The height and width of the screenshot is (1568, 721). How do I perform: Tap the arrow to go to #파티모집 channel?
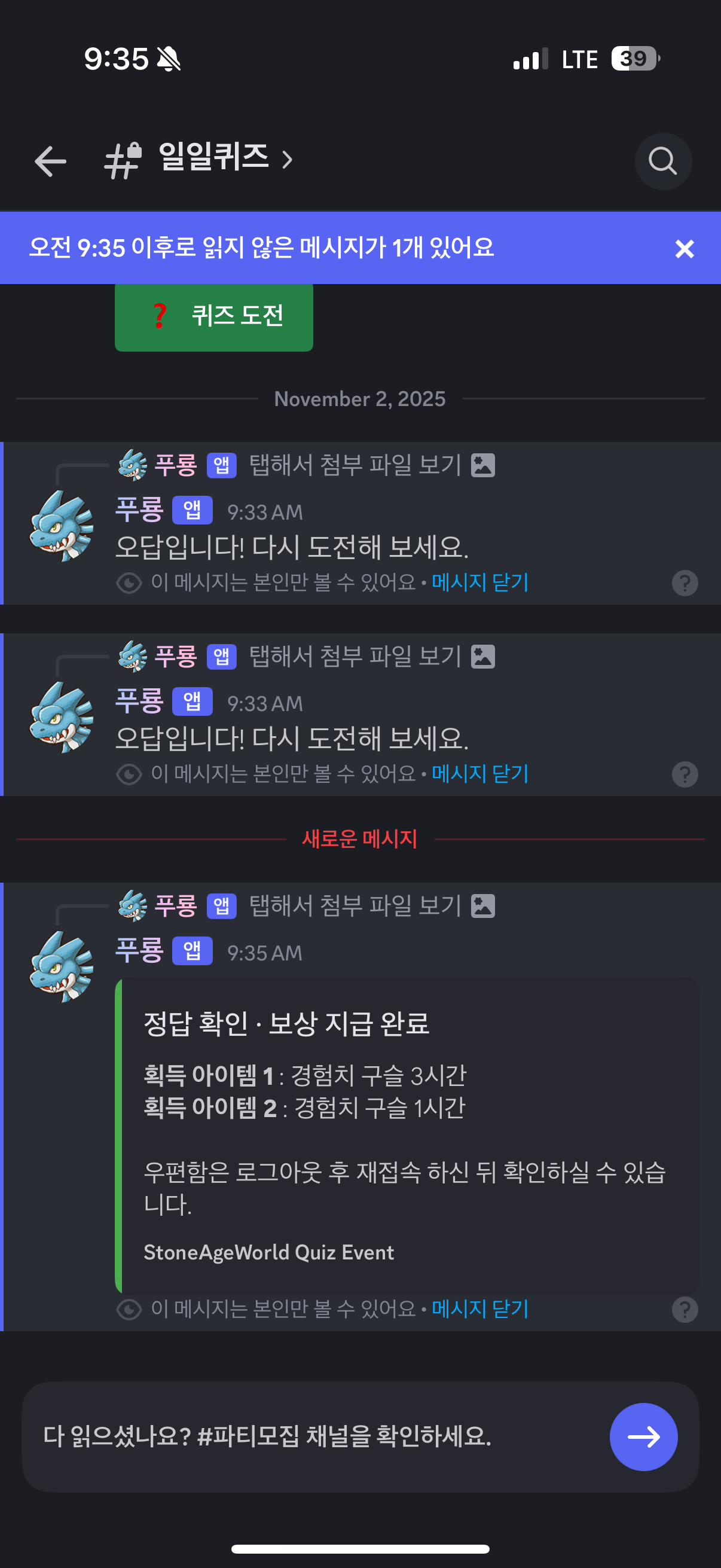click(643, 1436)
